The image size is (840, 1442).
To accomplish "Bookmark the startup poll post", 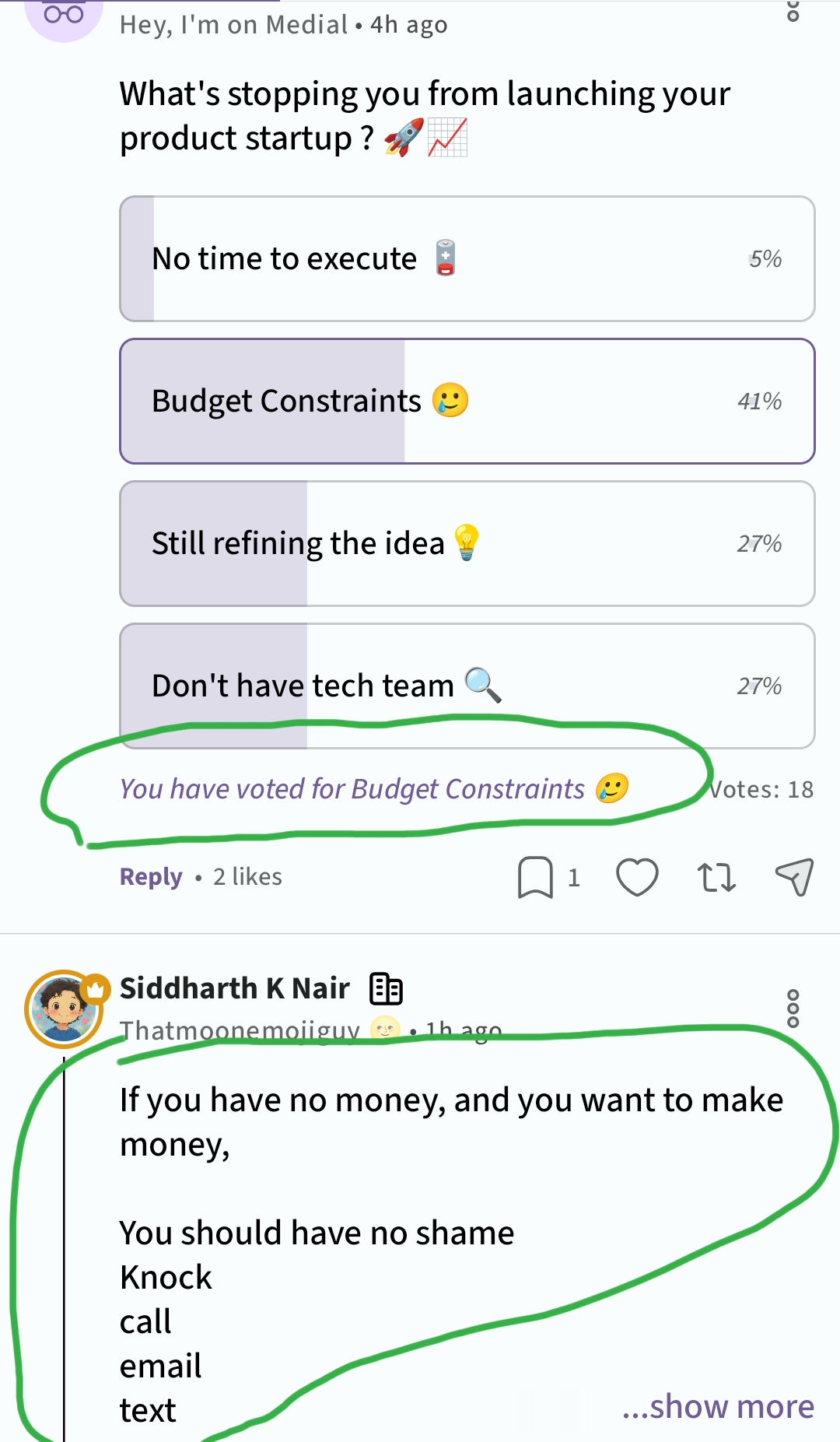I will pyautogui.click(x=535, y=877).
